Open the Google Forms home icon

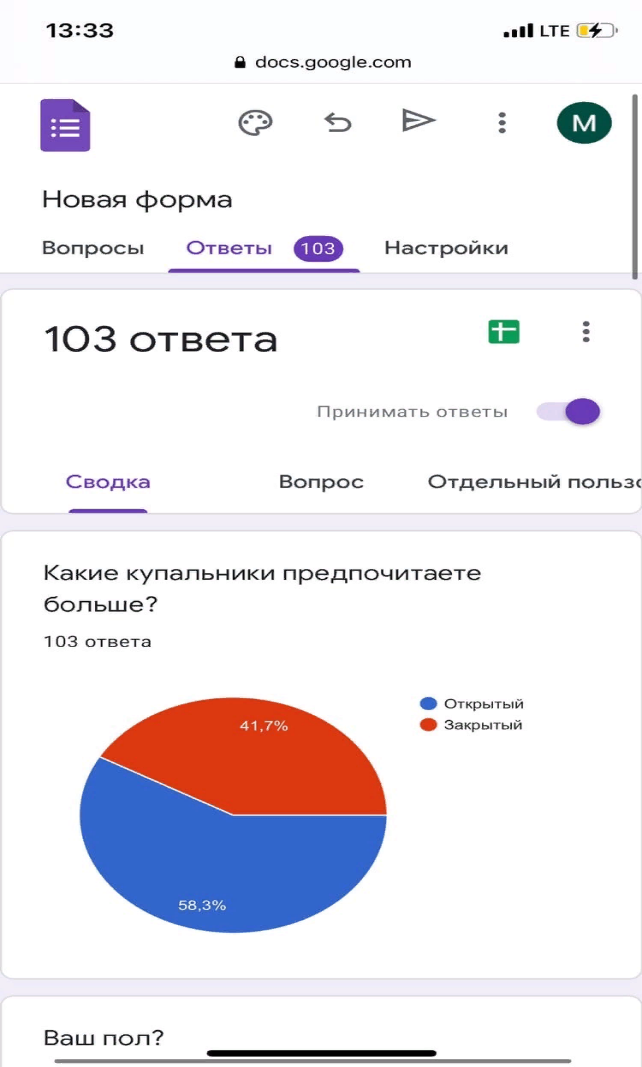[65, 125]
